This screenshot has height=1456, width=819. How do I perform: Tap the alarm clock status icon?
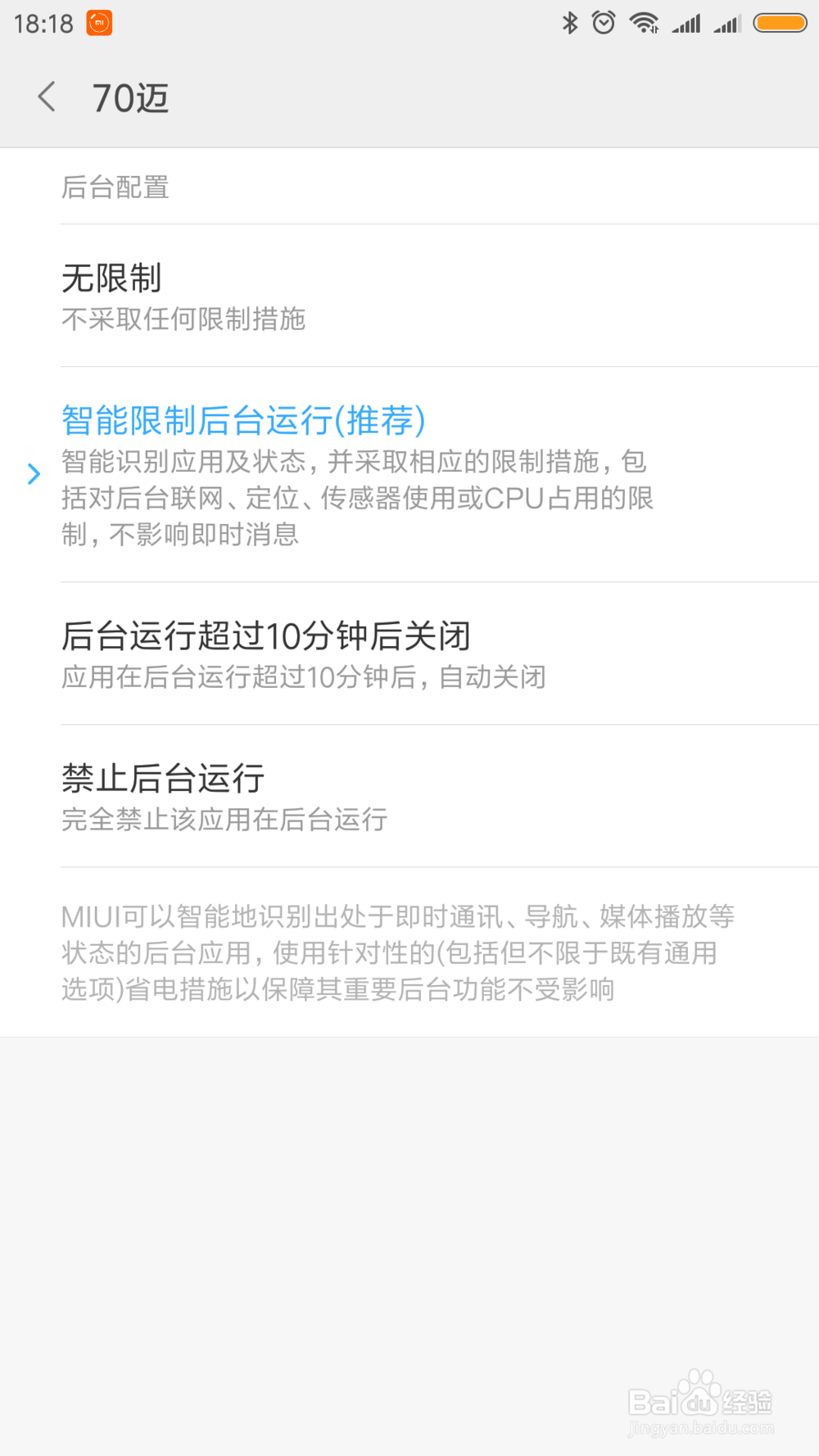coord(603,23)
